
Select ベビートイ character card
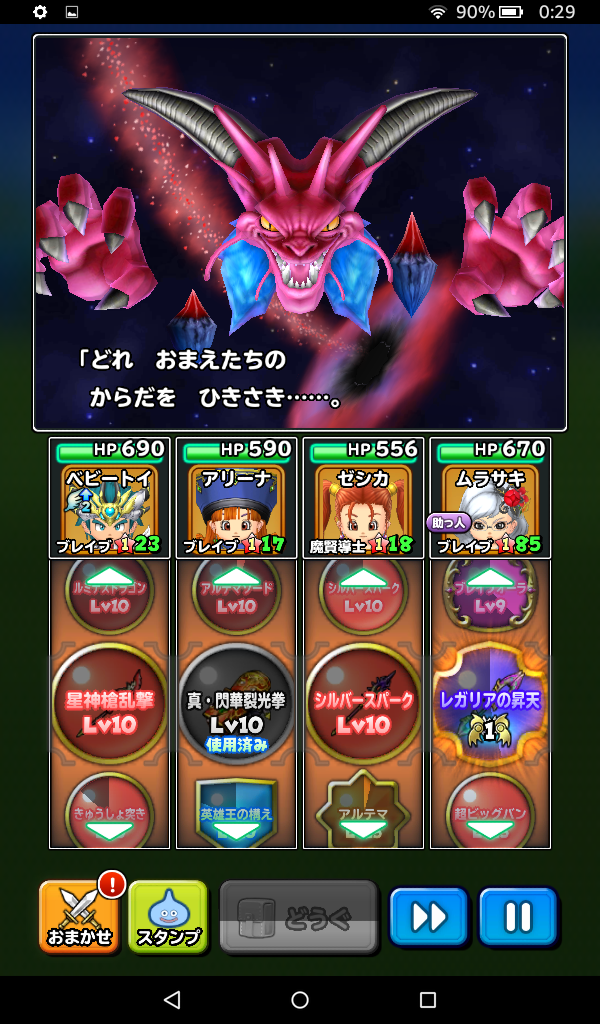click(x=110, y=497)
